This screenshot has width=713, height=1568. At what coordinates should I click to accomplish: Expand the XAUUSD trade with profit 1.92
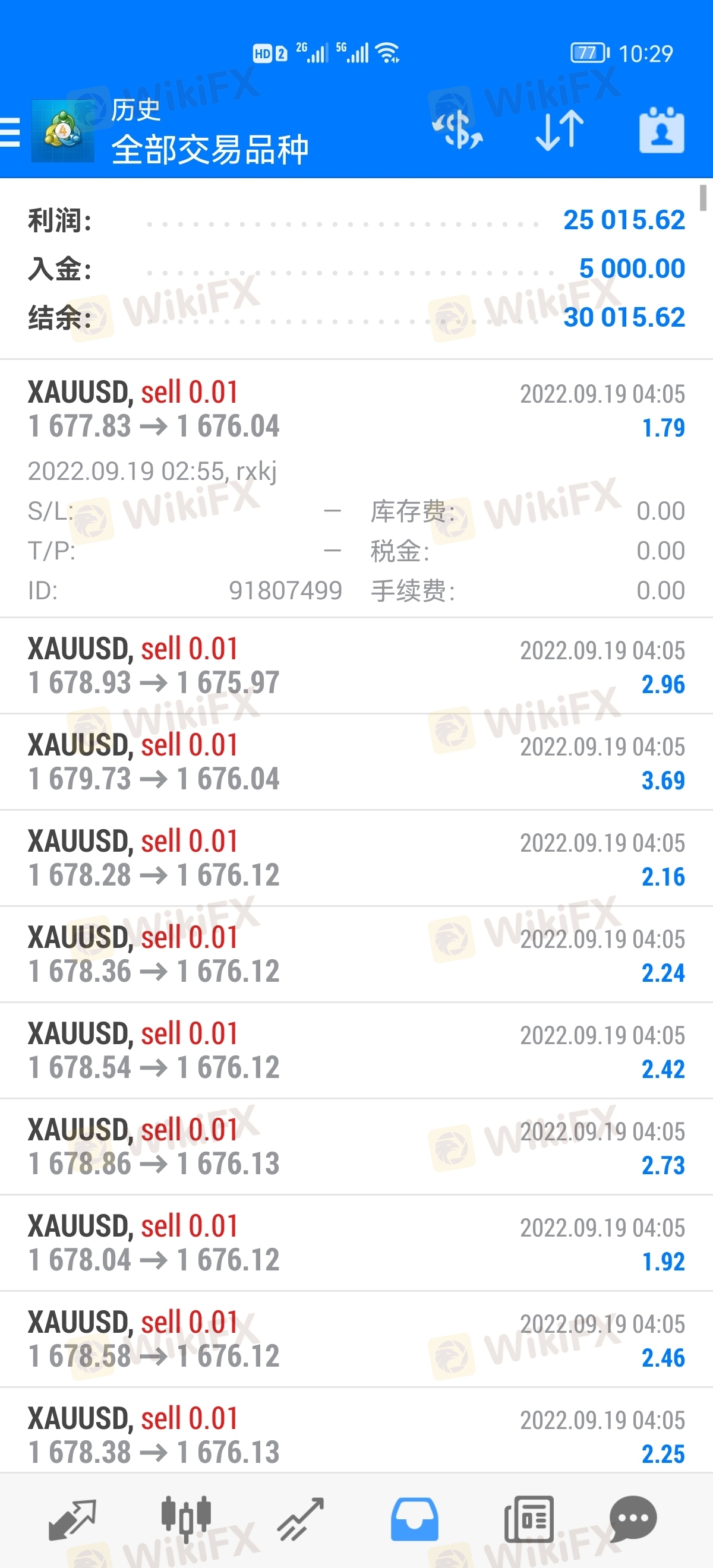pos(356,1243)
